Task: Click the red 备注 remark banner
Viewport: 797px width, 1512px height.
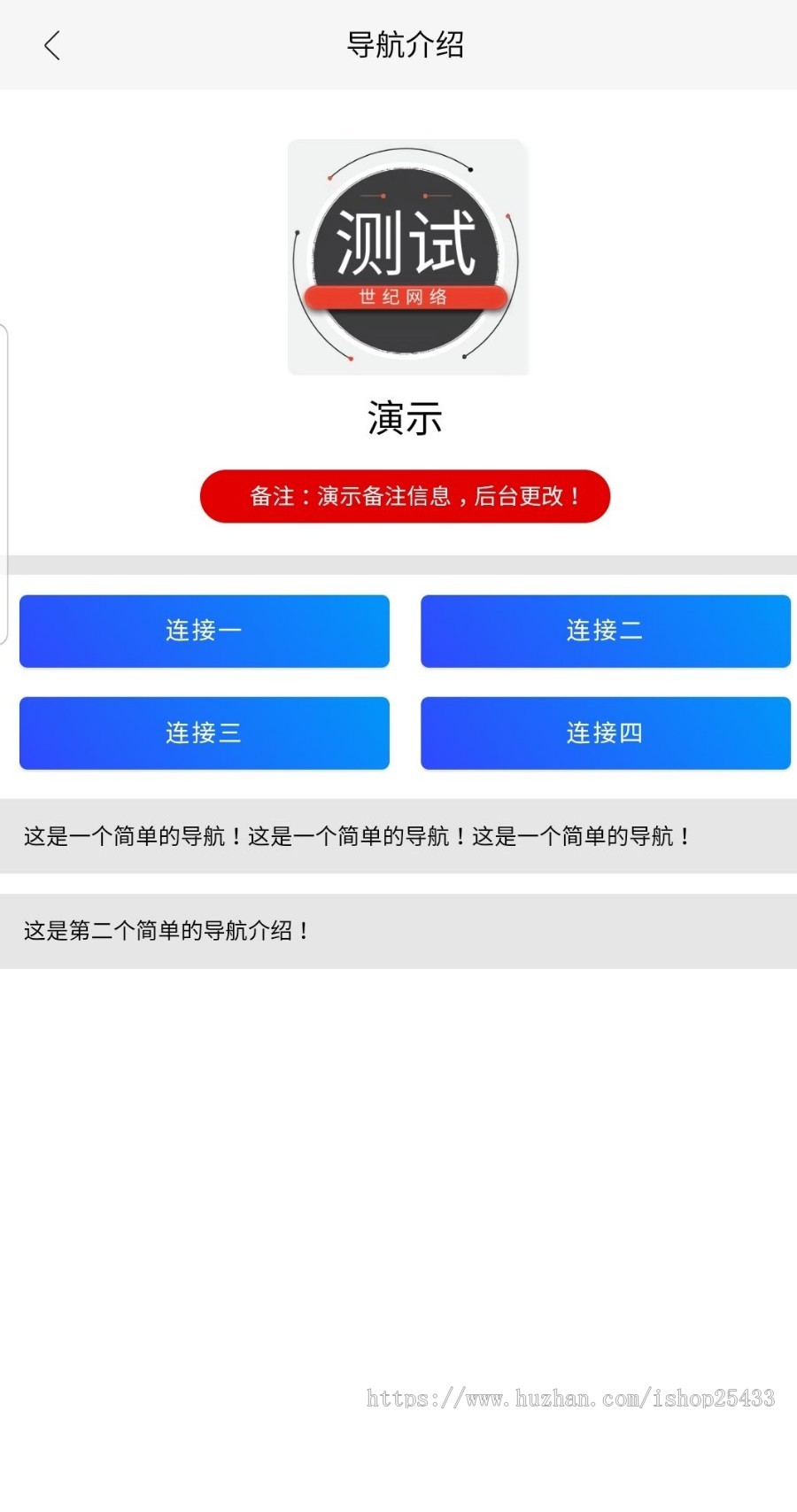Action: (405, 497)
